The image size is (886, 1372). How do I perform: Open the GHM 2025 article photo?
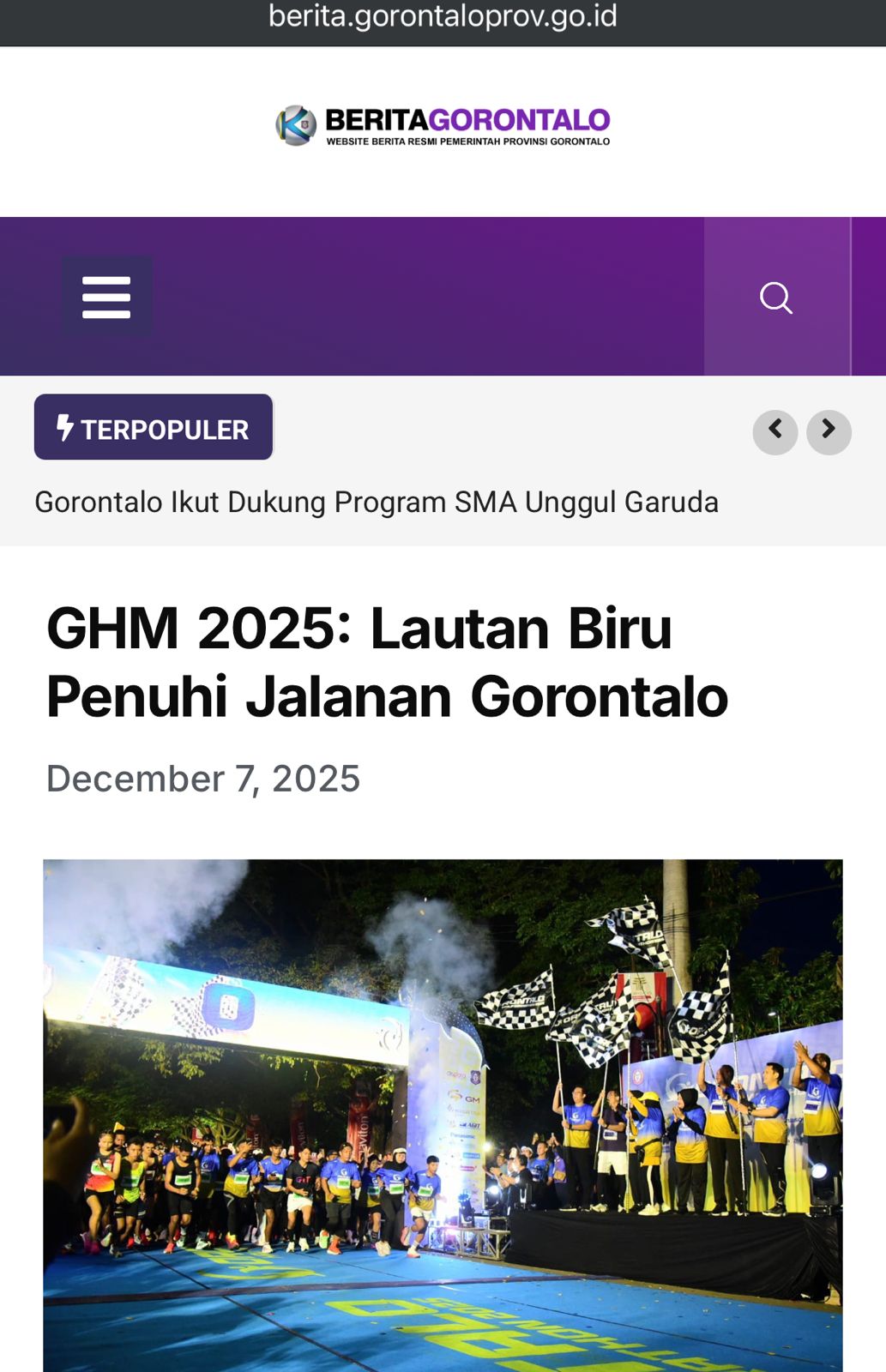[443, 1115]
